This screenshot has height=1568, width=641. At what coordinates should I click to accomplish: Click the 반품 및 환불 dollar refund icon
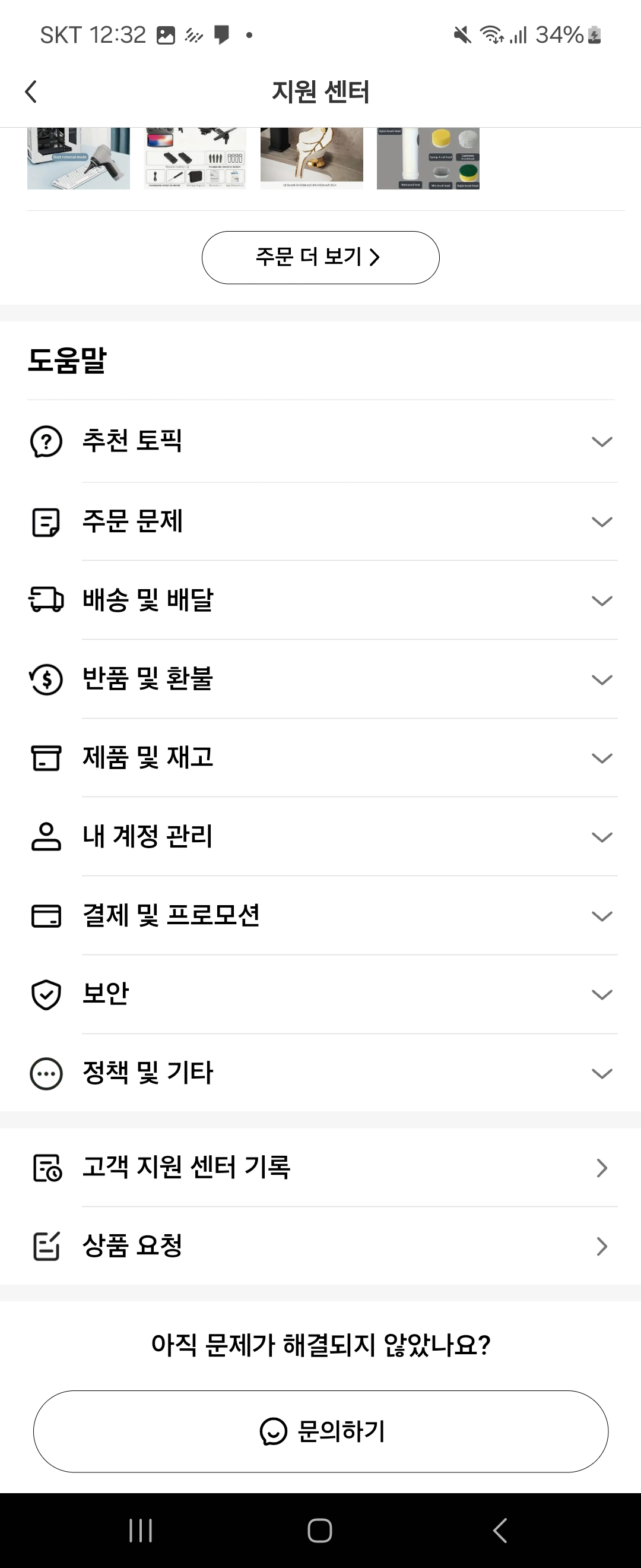tap(45, 679)
